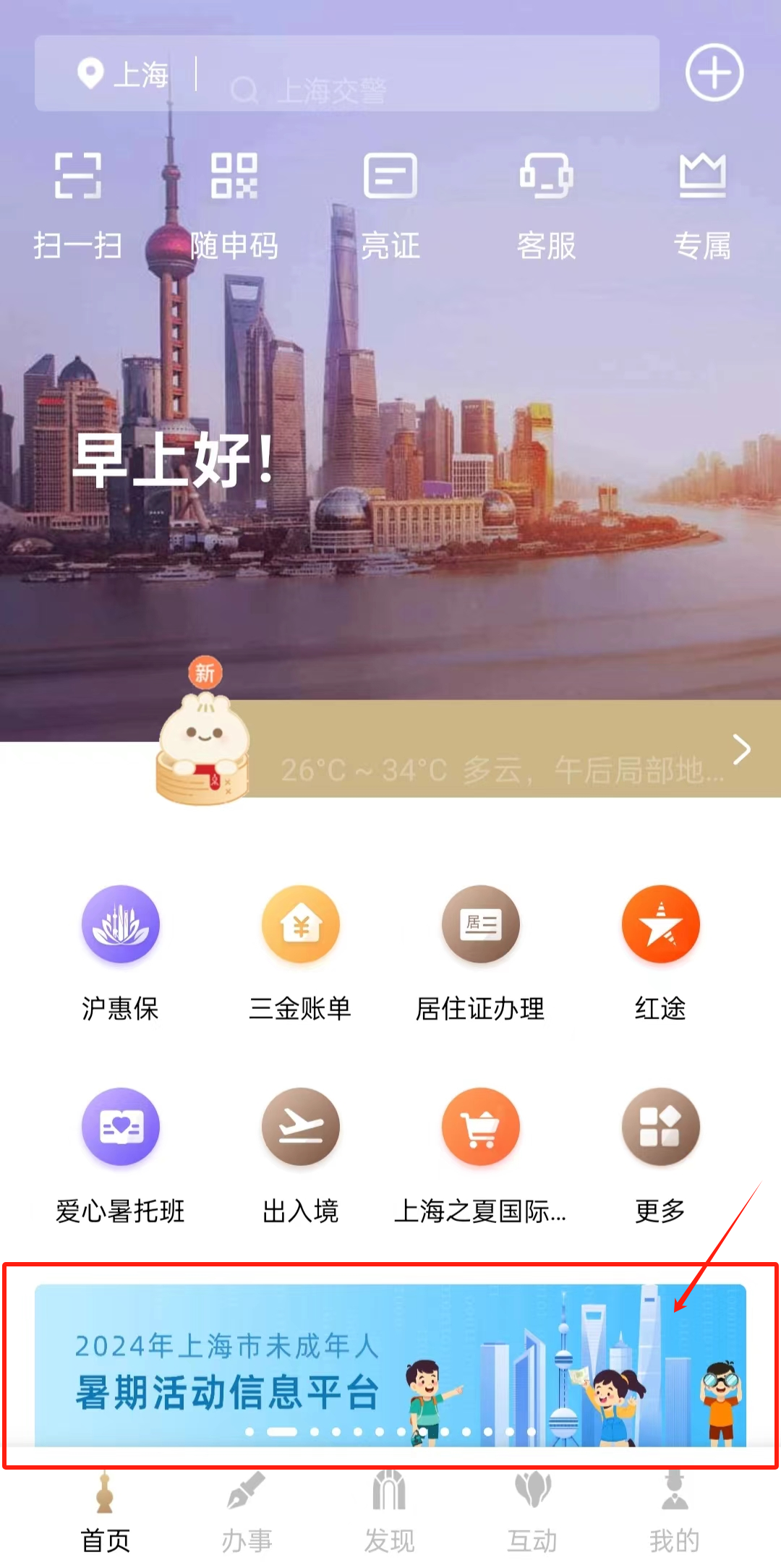The width and height of the screenshot is (781, 1568).
Task: Open the Shanghai city location selector
Action: (123, 74)
